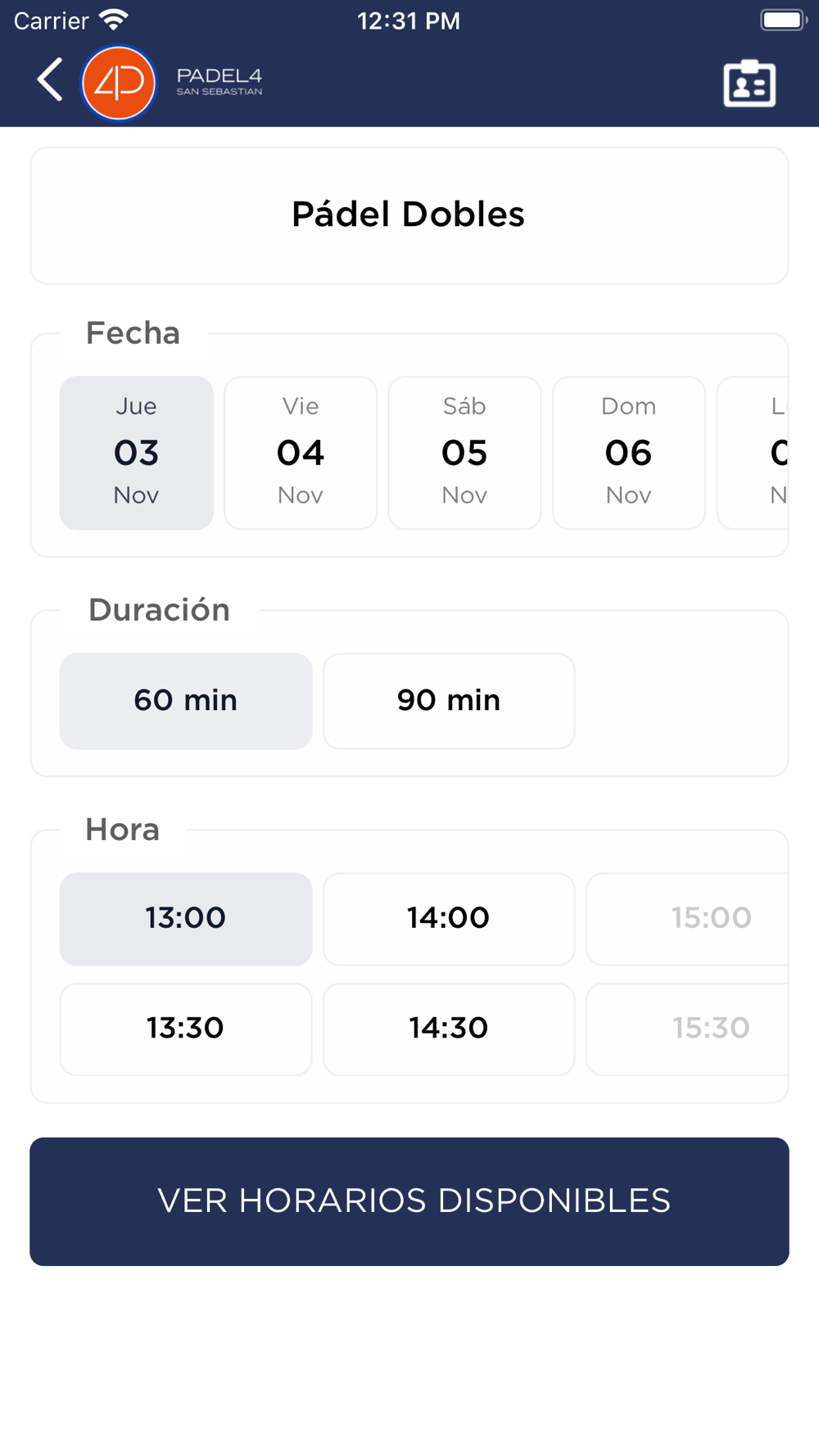Open the membership card icon
Screen dimensions: 819x1456
[749, 83]
